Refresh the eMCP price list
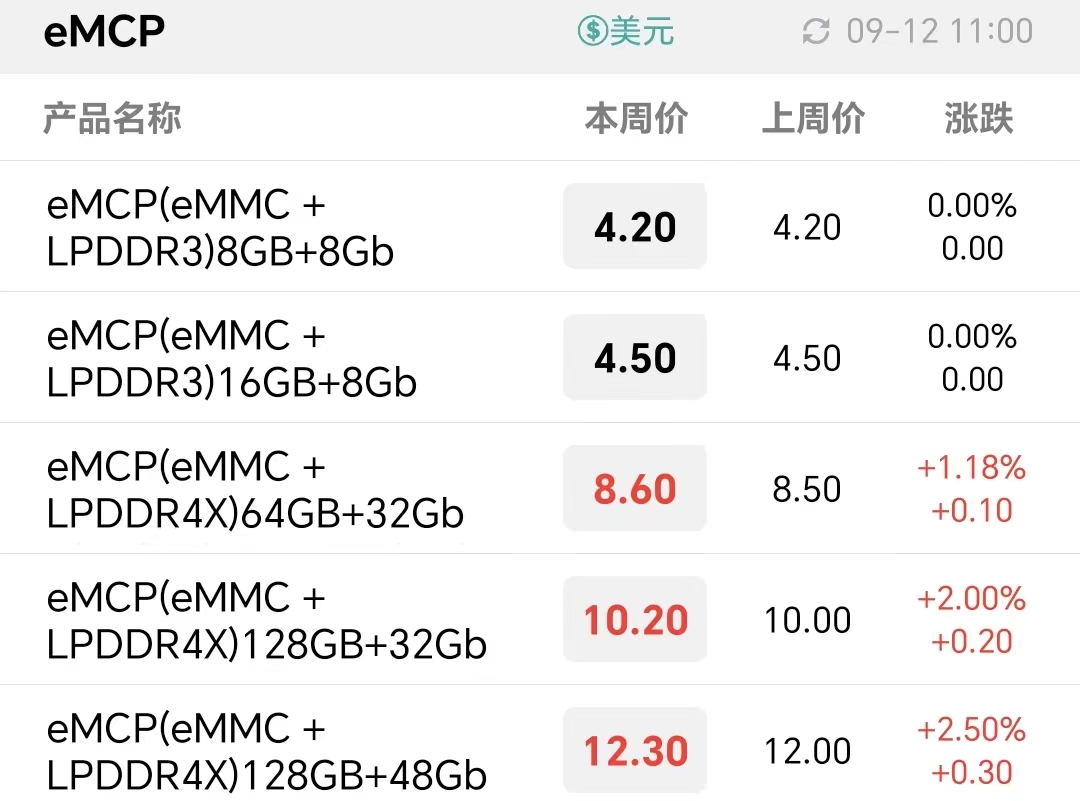 tap(816, 32)
